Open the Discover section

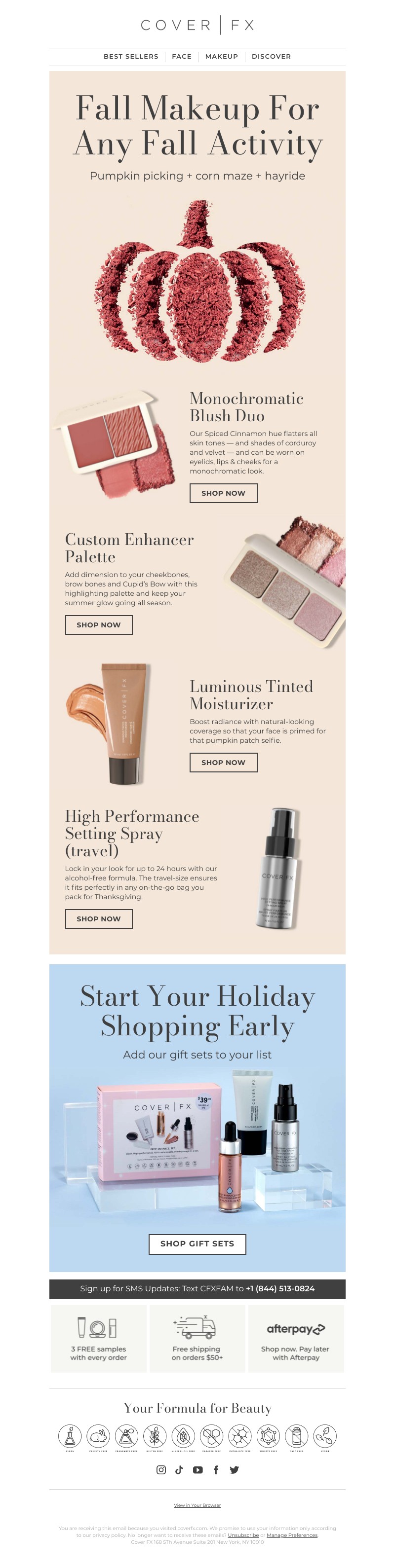[271, 57]
